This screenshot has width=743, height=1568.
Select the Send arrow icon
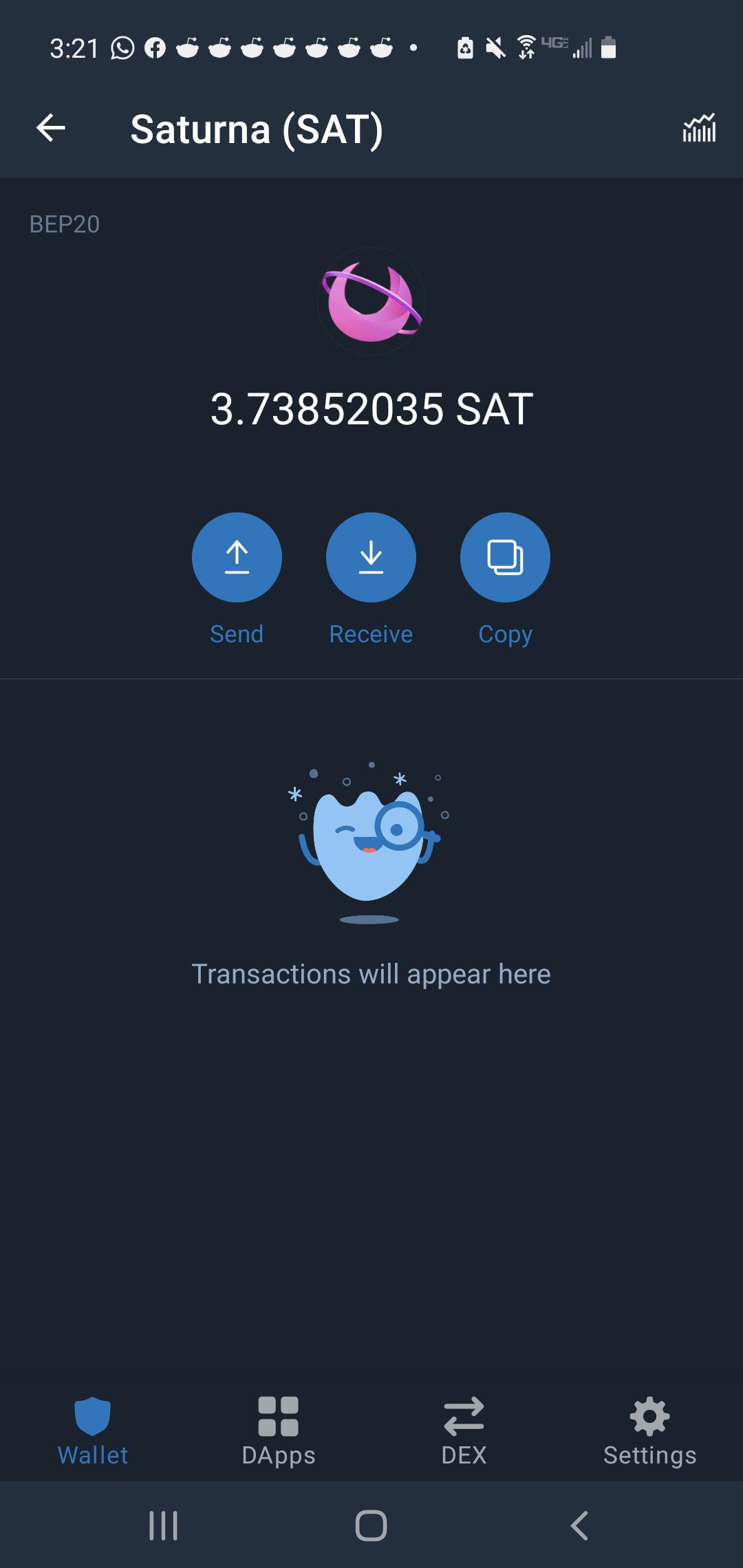pyautogui.click(x=237, y=558)
